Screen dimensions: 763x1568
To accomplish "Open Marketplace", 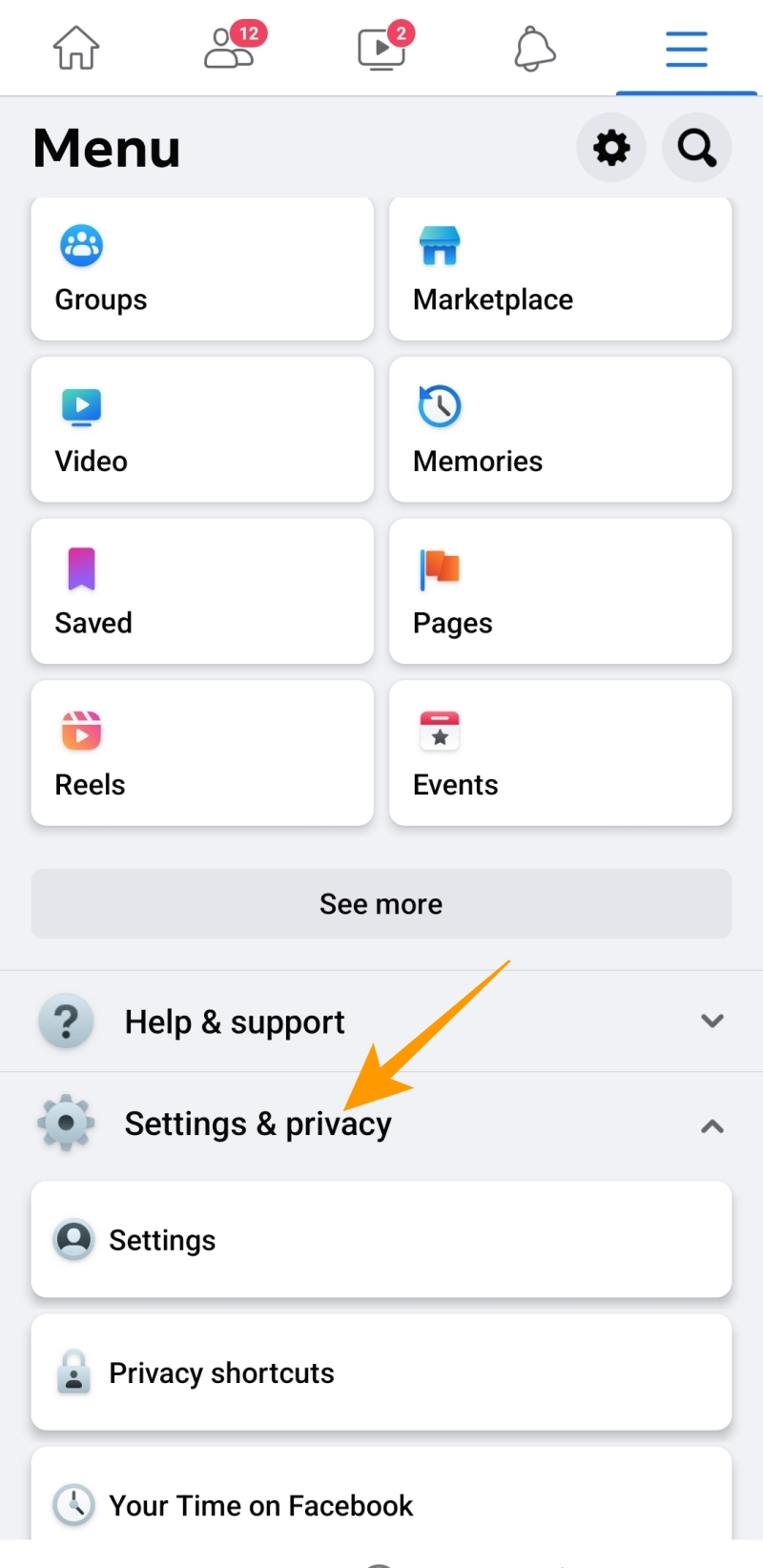I will (560, 269).
